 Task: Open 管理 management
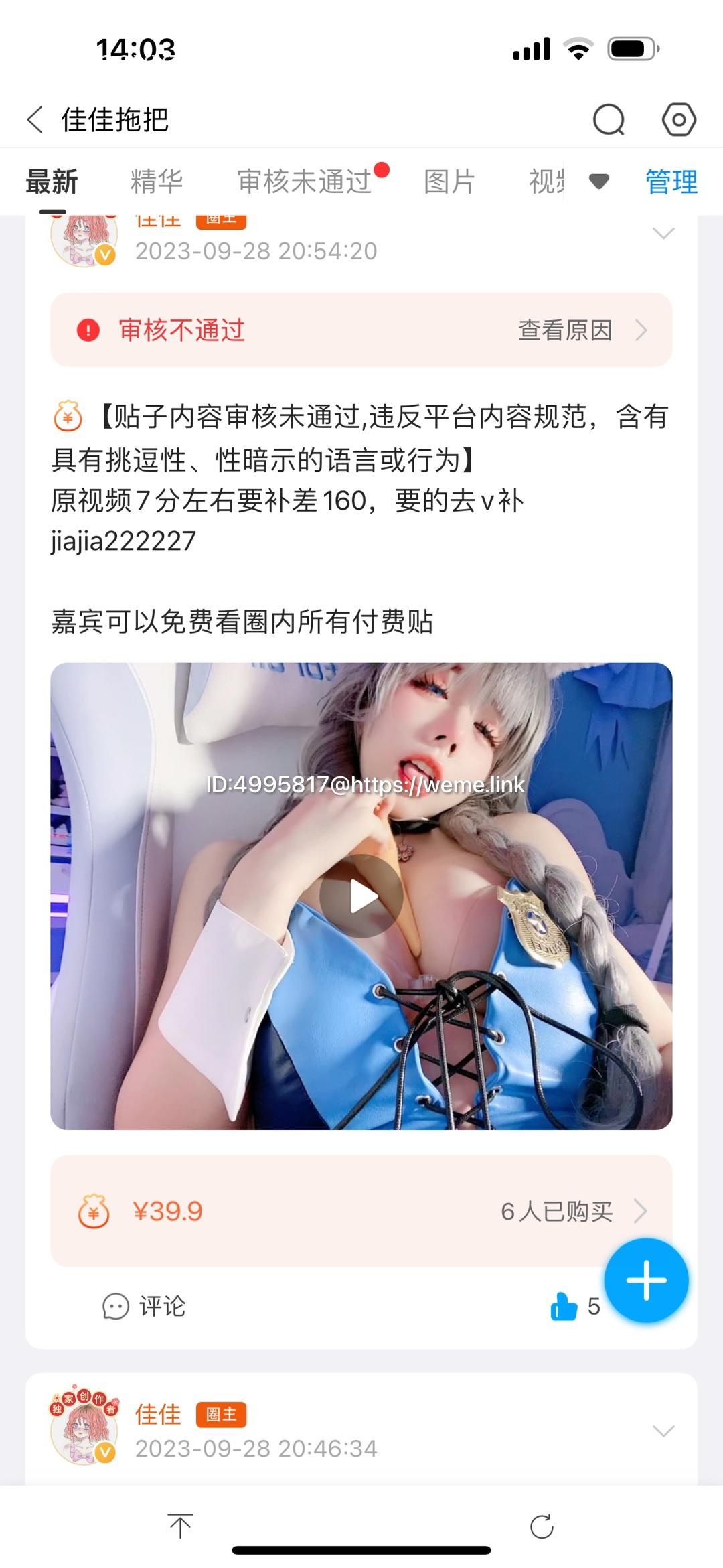click(671, 182)
